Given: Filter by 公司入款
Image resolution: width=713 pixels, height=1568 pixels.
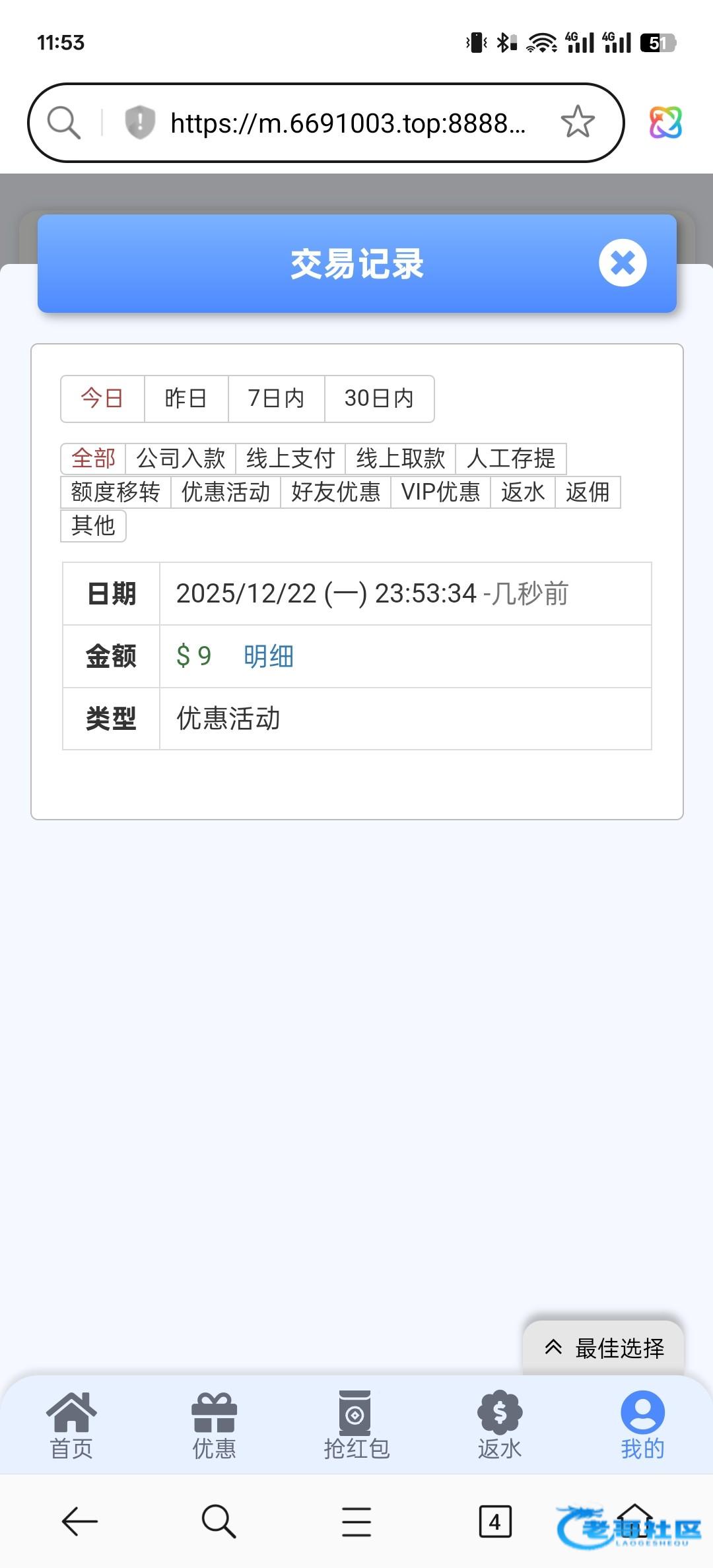Looking at the screenshot, I should pyautogui.click(x=180, y=459).
